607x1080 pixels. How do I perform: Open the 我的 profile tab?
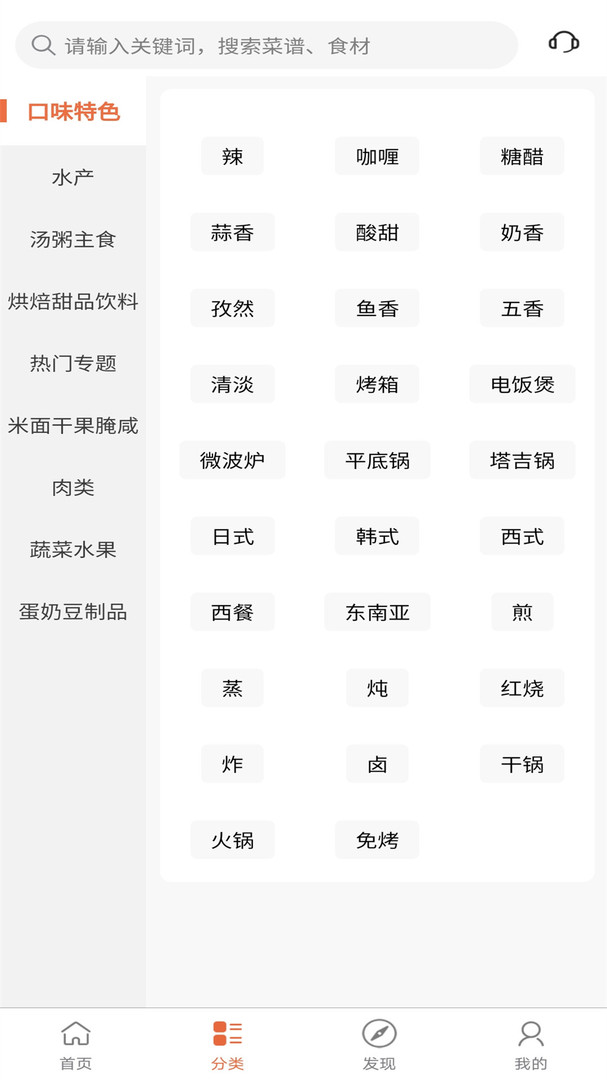531,1045
